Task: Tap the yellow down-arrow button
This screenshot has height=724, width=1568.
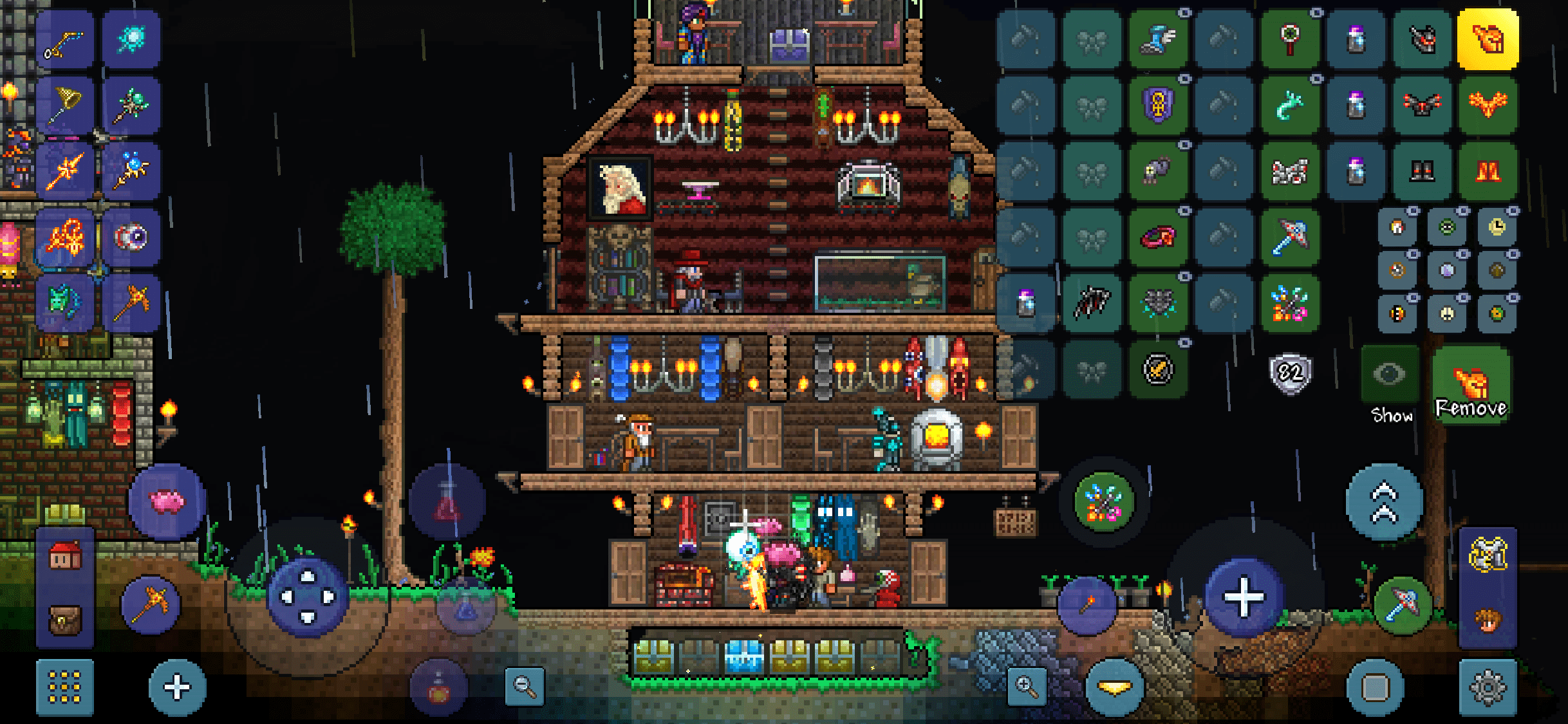Action: tap(1114, 687)
